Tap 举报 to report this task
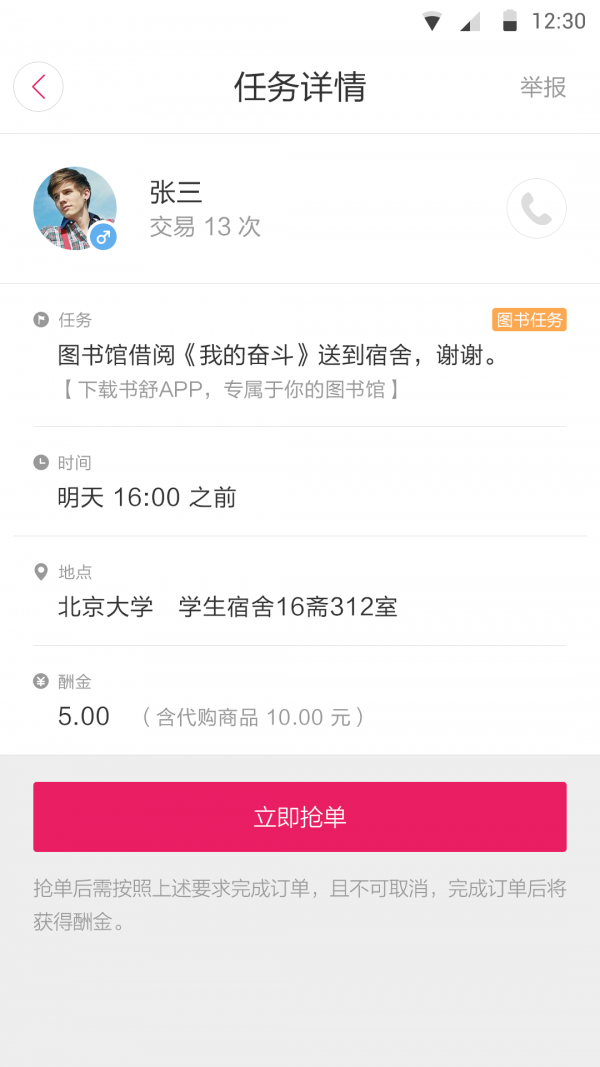Image resolution: width=600 pixels, height=1067 pixels. [x=543, y=87]
